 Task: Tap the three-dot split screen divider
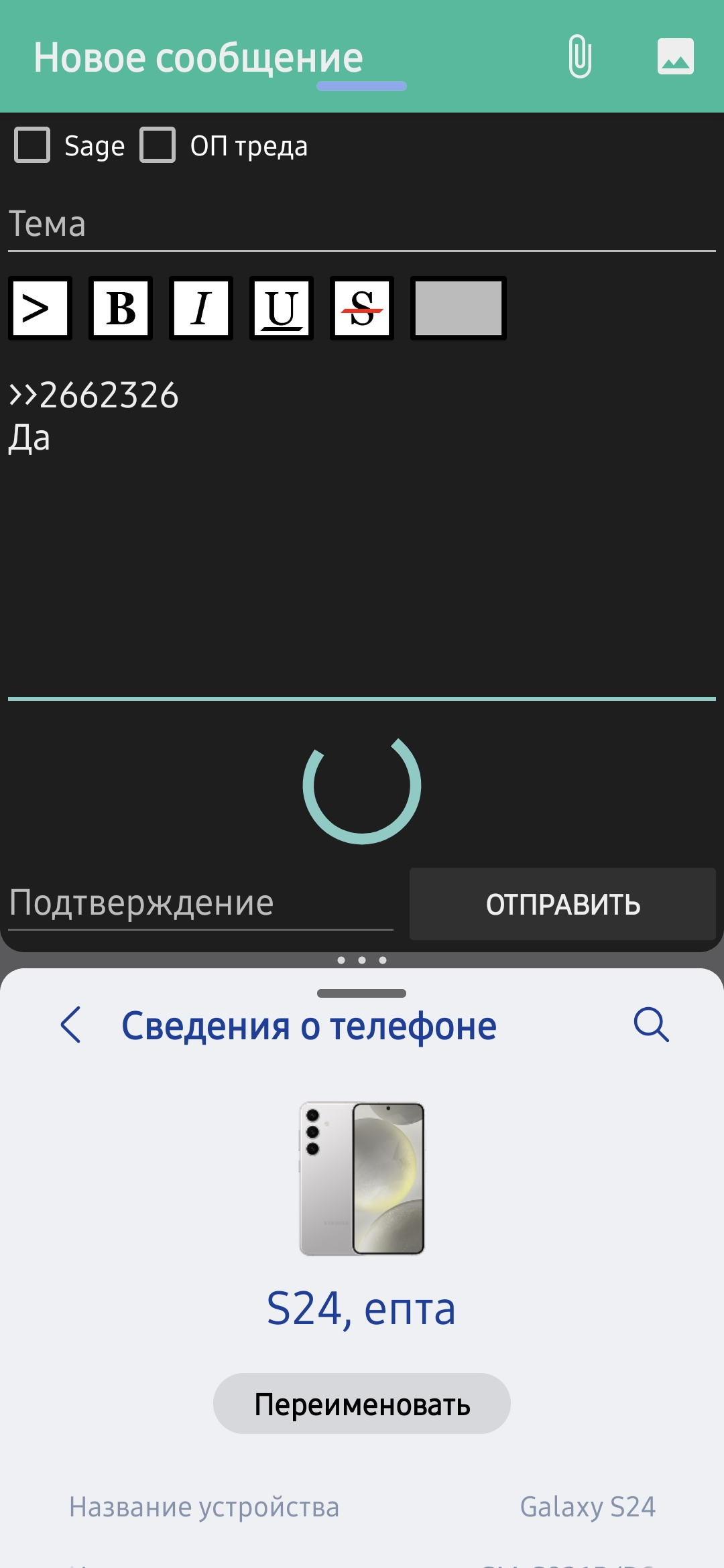click(x=362, y=960)
